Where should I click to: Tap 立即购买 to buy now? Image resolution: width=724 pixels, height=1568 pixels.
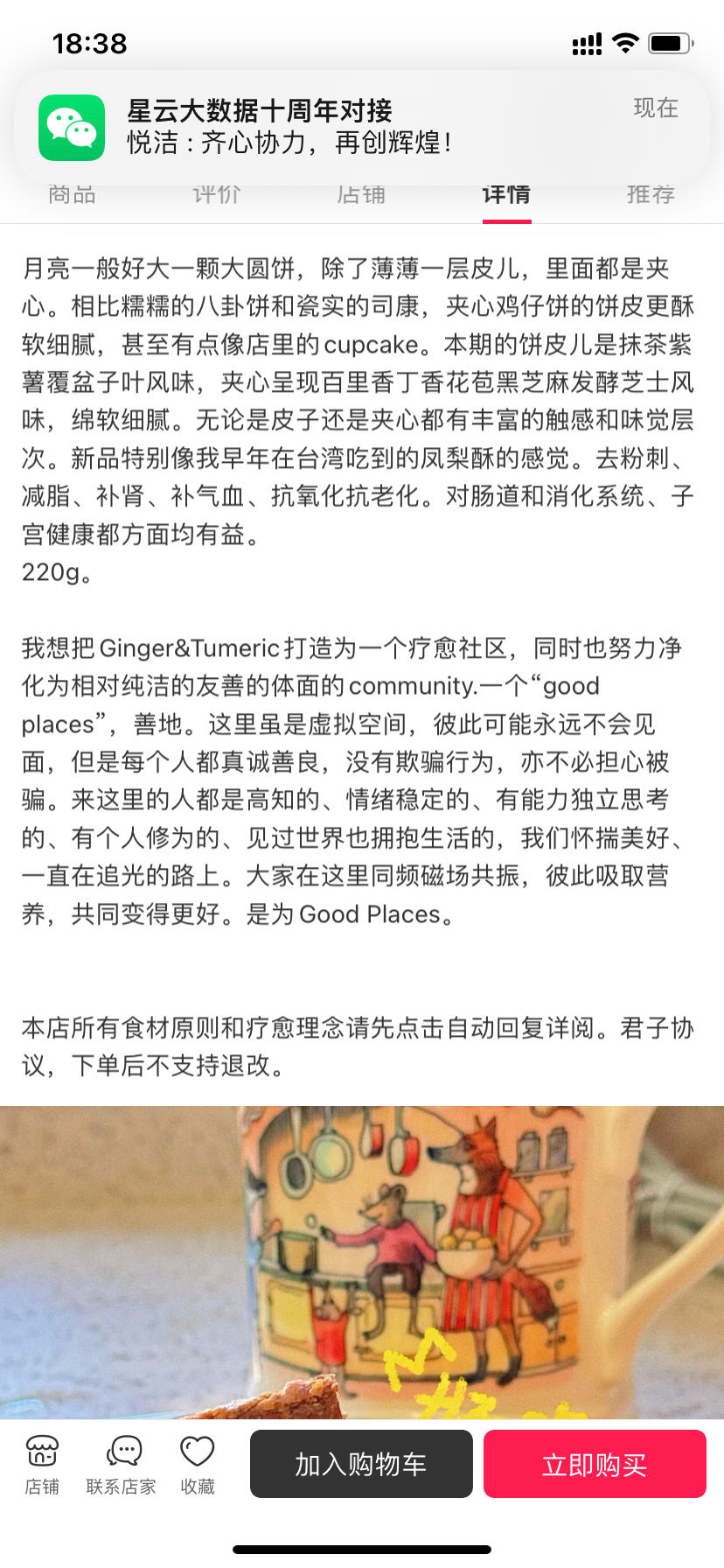click(x=595, y=1464)
